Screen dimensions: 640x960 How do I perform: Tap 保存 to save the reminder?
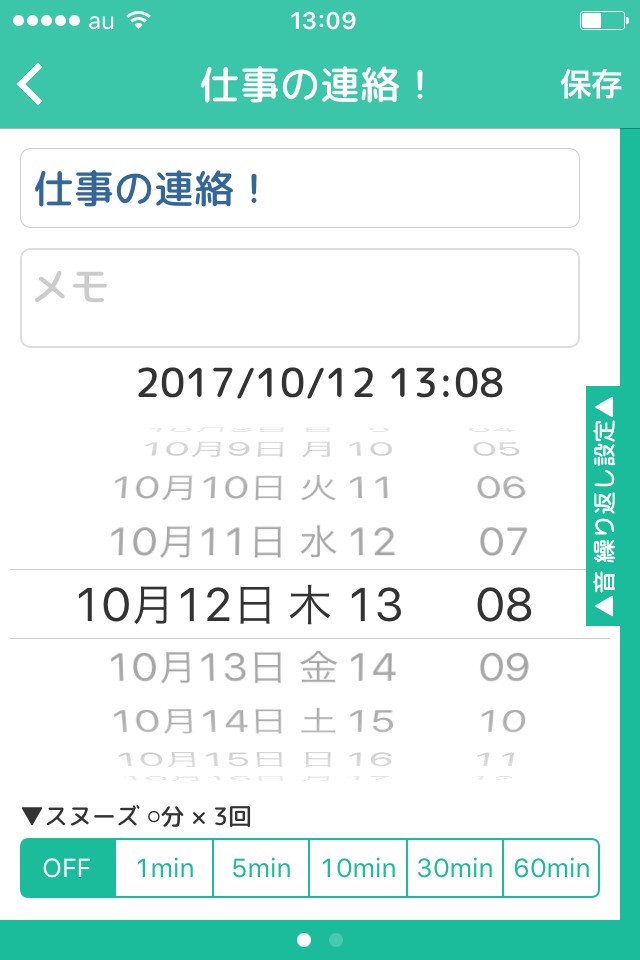(590, 85)
